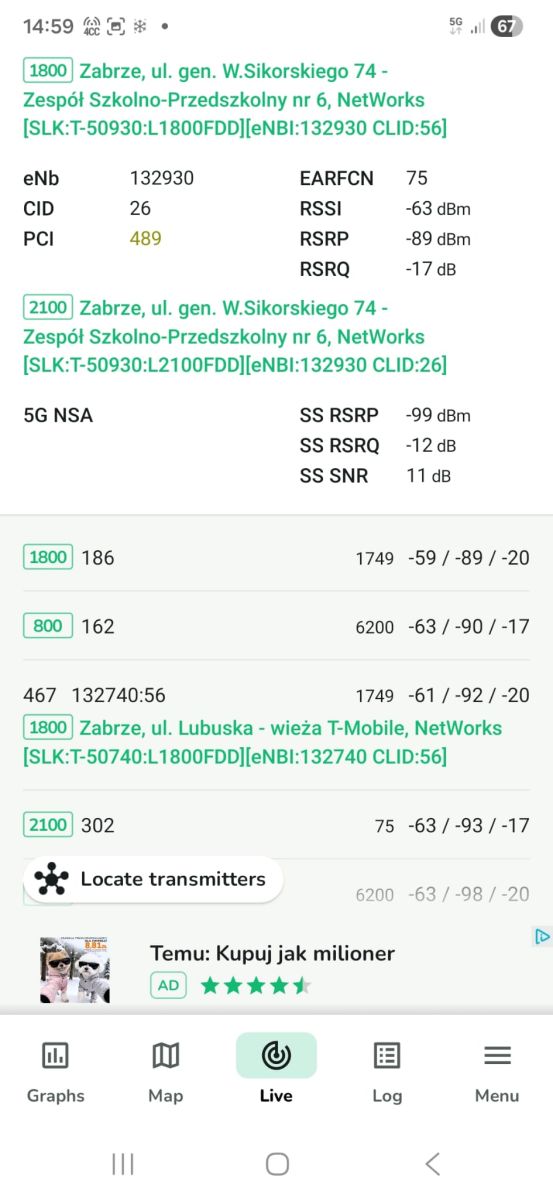Switch to the Map tab
Image resolution: width=553 pixels, height=1200 pixels.
click(165, 1070)
